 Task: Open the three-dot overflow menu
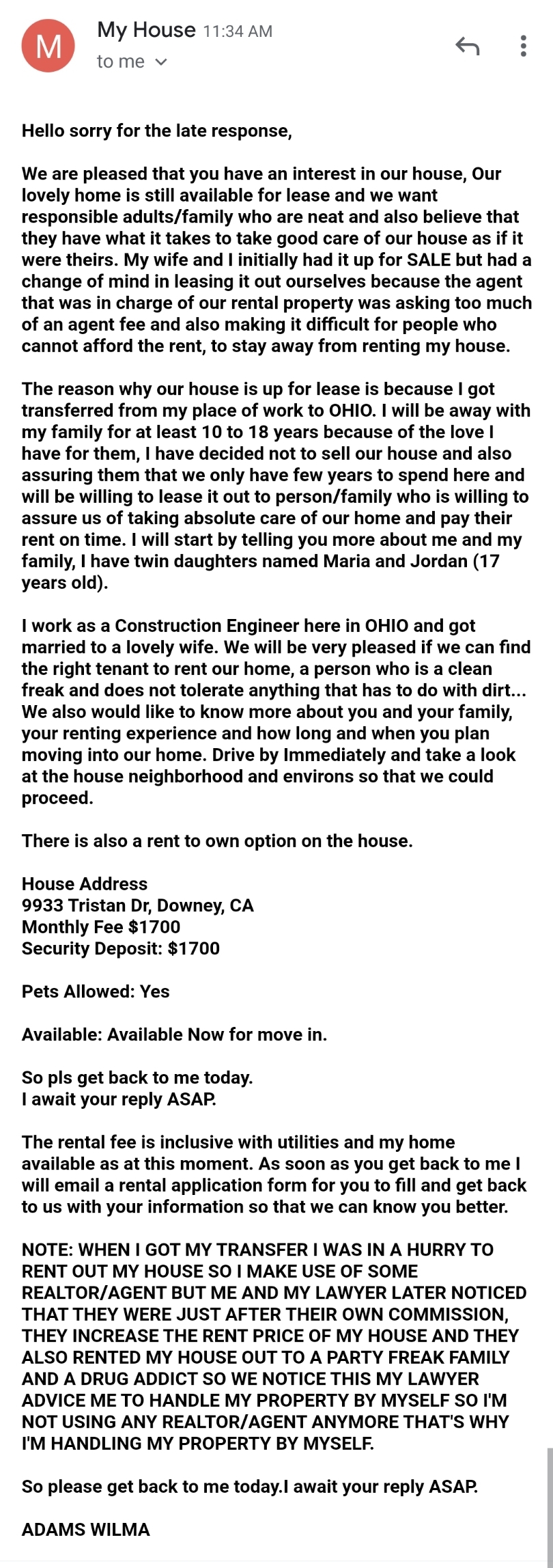522,46
